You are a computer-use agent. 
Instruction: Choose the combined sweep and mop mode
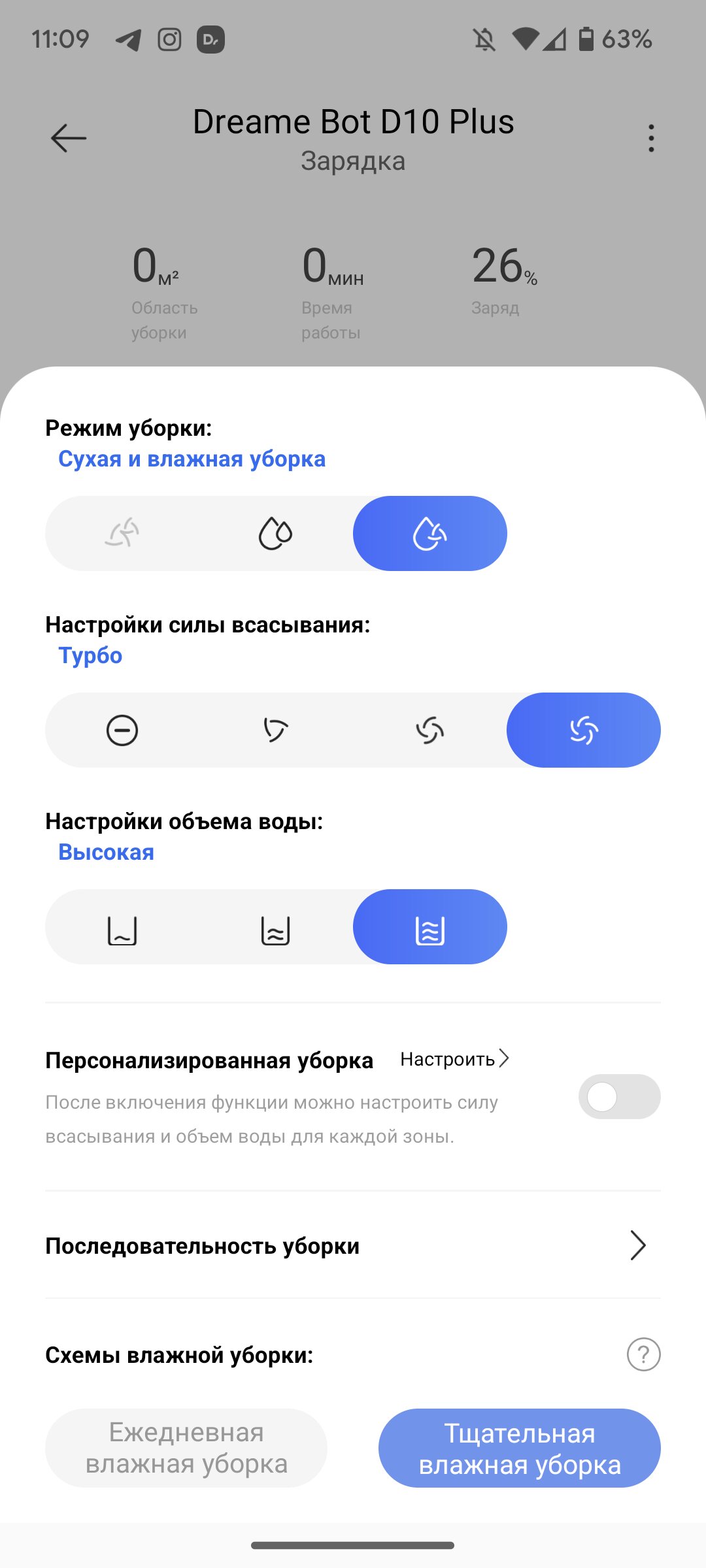430,533
